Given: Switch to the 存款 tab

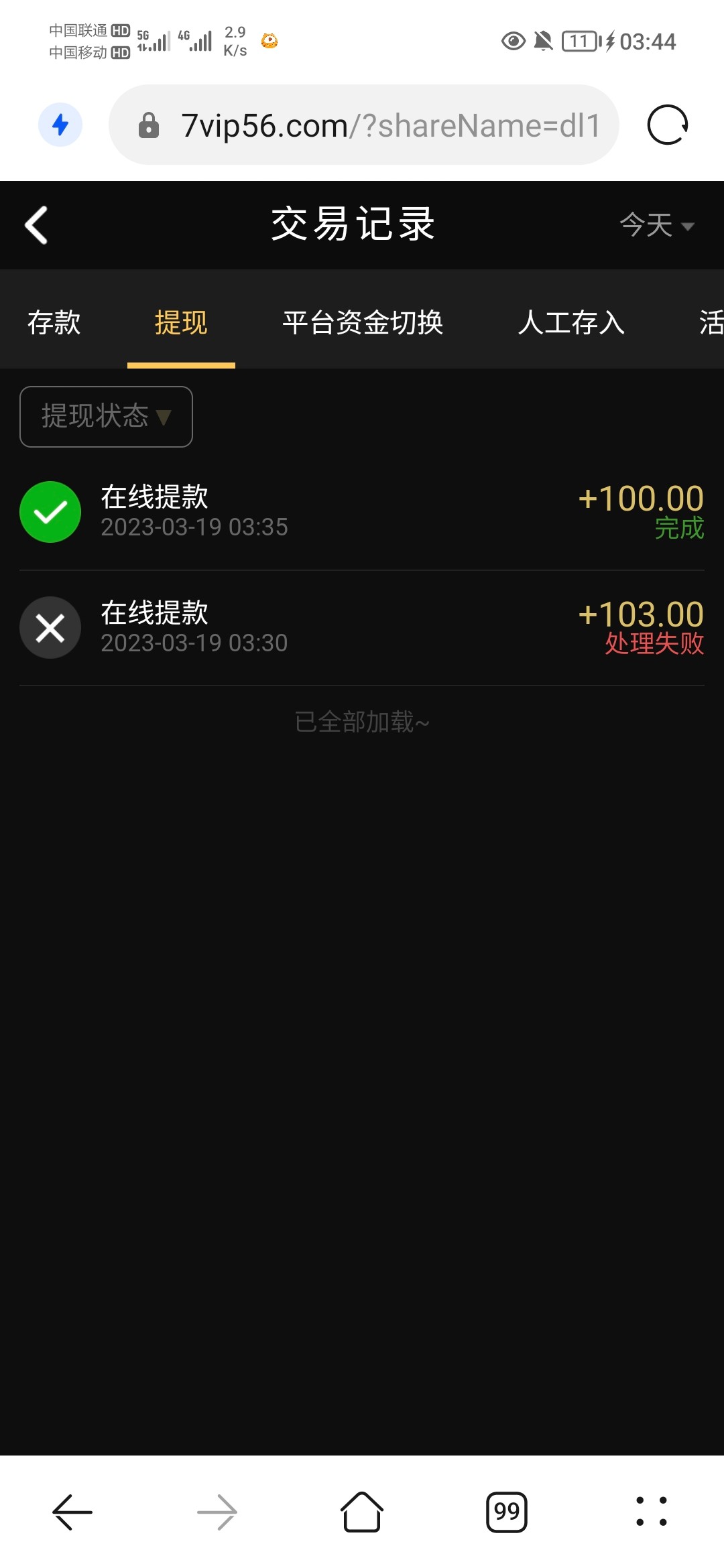Looking at the screenshot, I should click(54, 322).
